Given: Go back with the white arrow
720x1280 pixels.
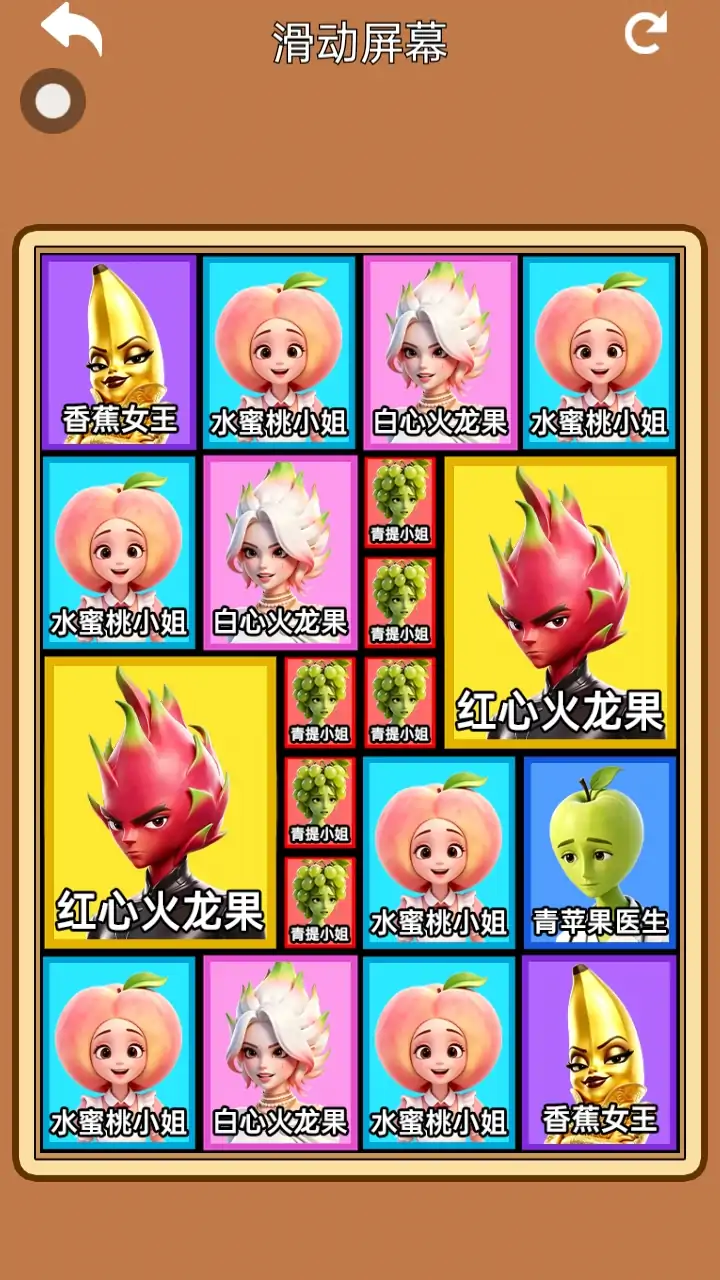Looking at the screenshot, I should point(71,28).
